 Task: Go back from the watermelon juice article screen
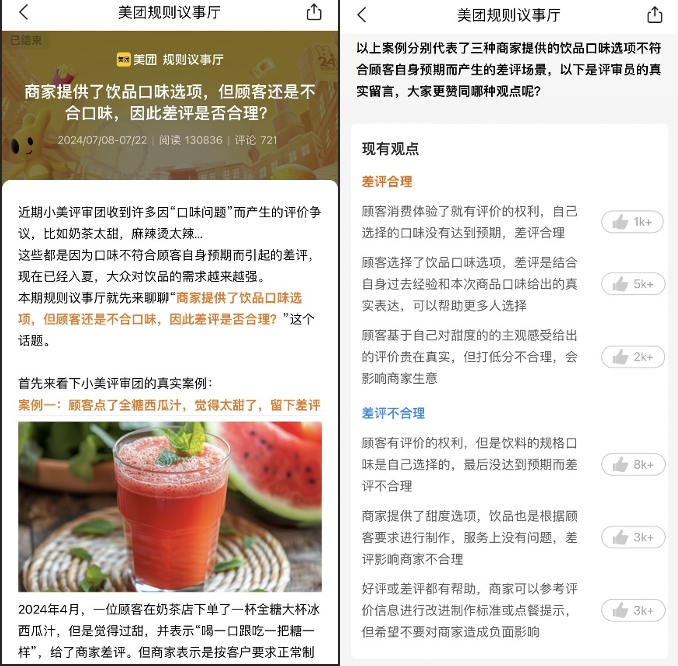pyautogui.click(x=24, y=13)
